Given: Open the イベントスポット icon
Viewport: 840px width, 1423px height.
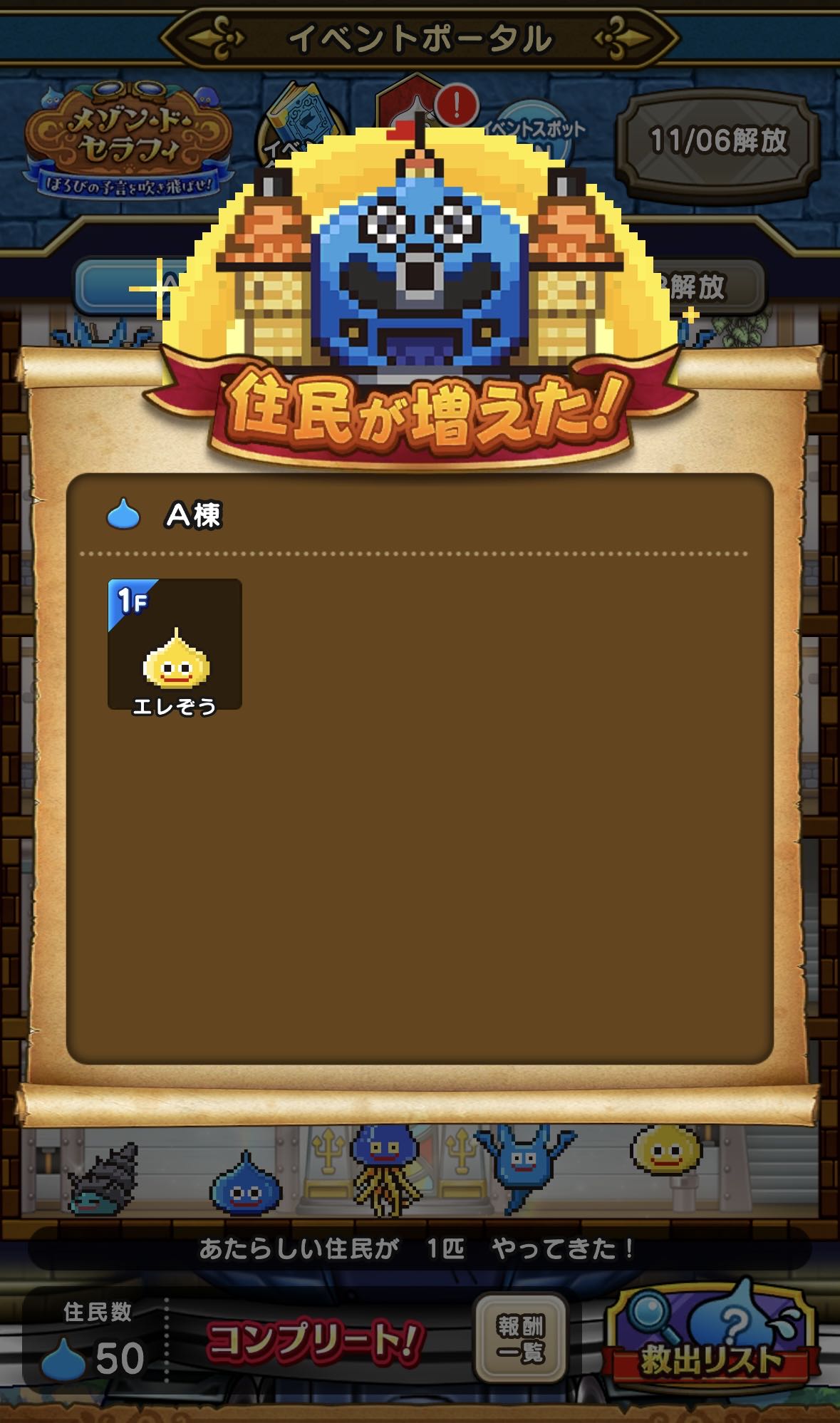Looking at the screenshot, I should click(534, 130).
